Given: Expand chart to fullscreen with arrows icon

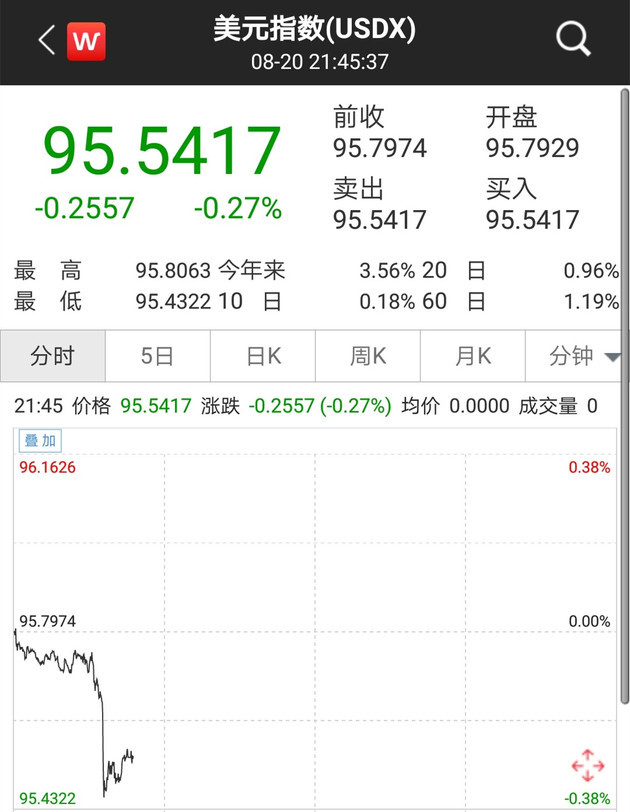Looking at the screenshot, I should tap(587, 766).
